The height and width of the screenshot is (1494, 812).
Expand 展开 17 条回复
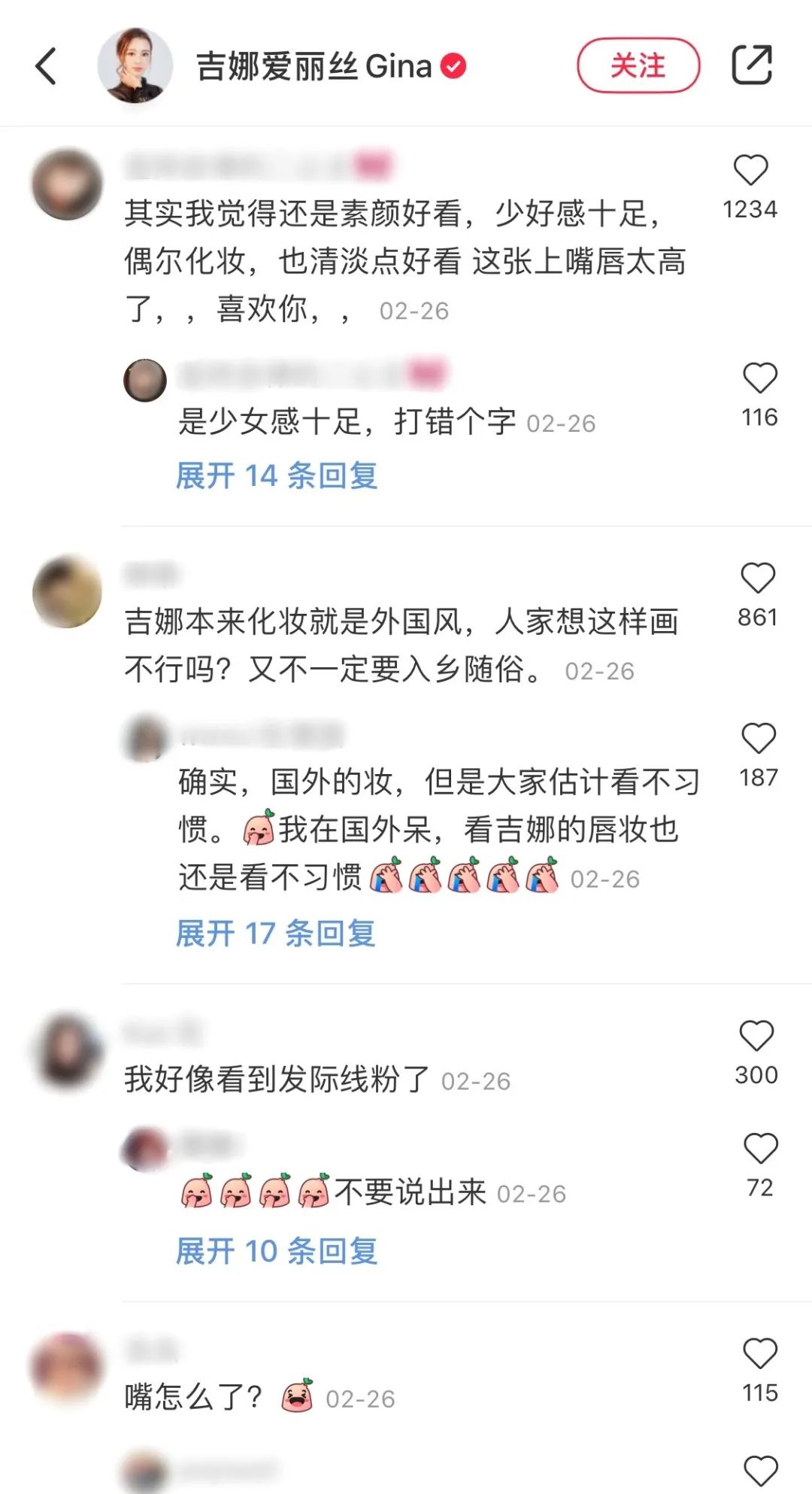[276, 934]
